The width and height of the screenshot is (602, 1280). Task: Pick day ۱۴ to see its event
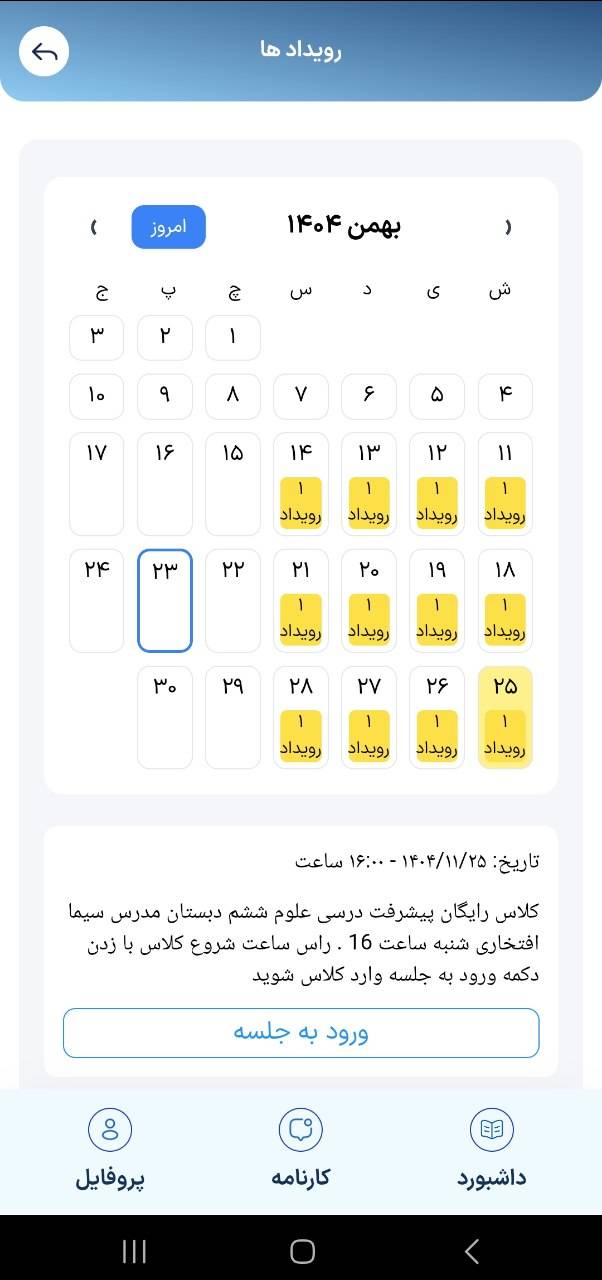click(301, 483)
